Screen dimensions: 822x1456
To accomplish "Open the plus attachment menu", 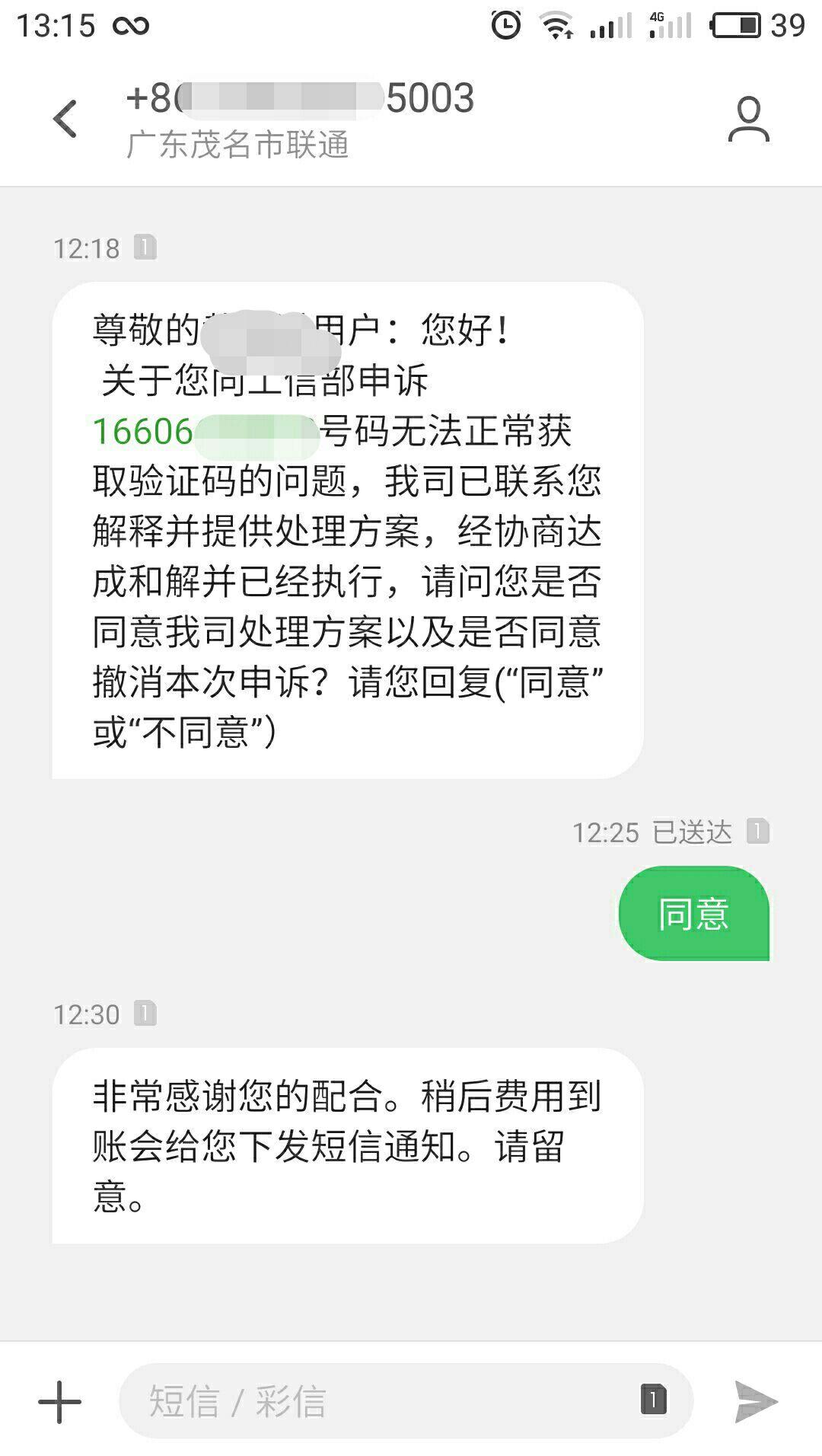I will pos(59,1401).
